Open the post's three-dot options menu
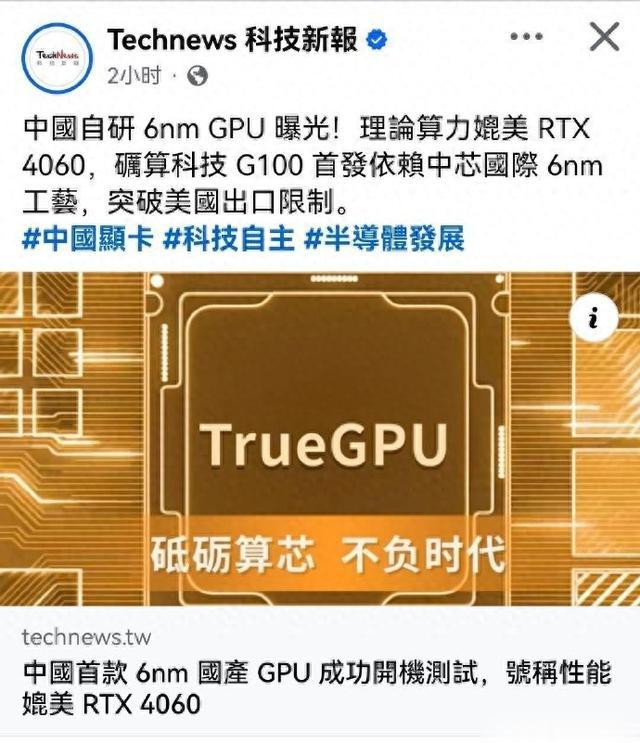The image size is (640, 743). click(526, 37)
